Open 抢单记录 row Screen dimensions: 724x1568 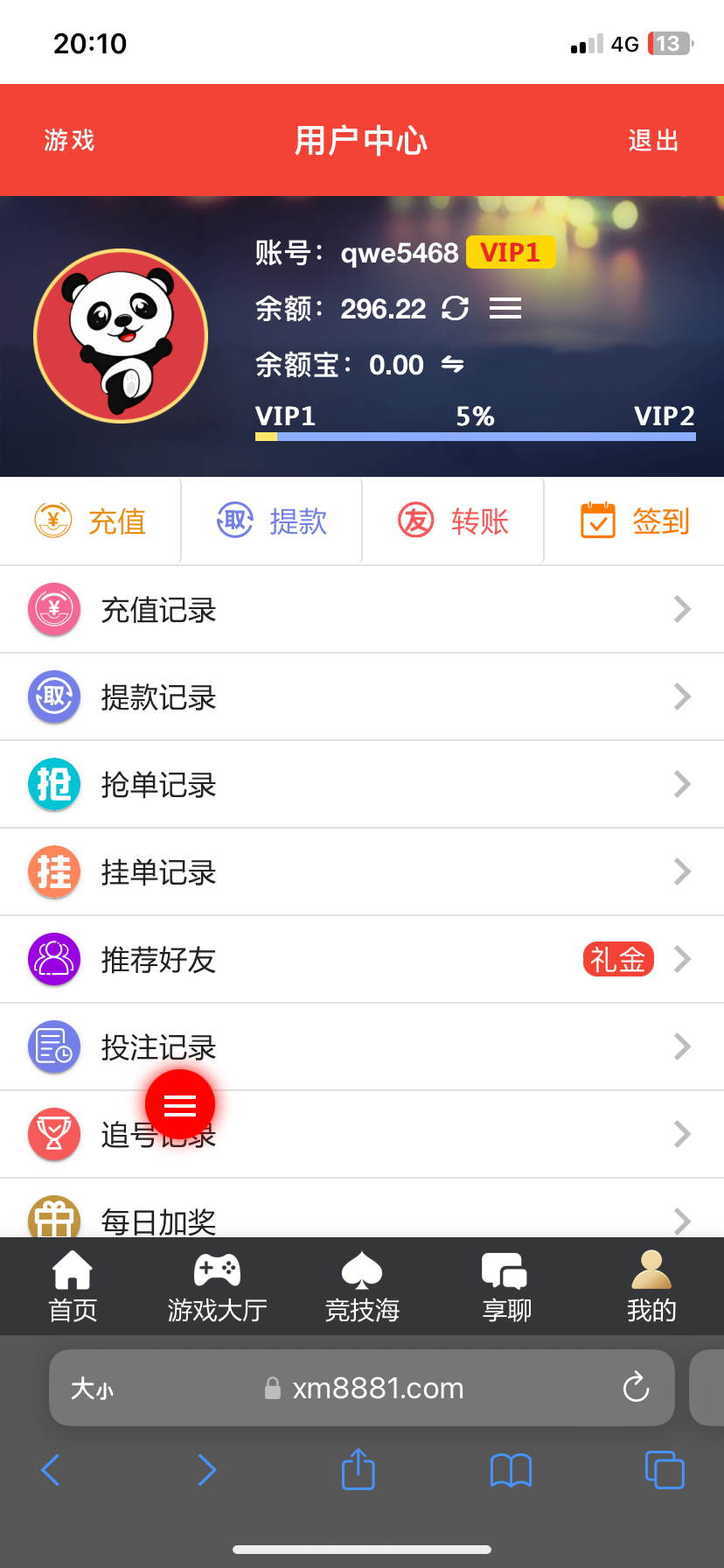pos(362,785)
